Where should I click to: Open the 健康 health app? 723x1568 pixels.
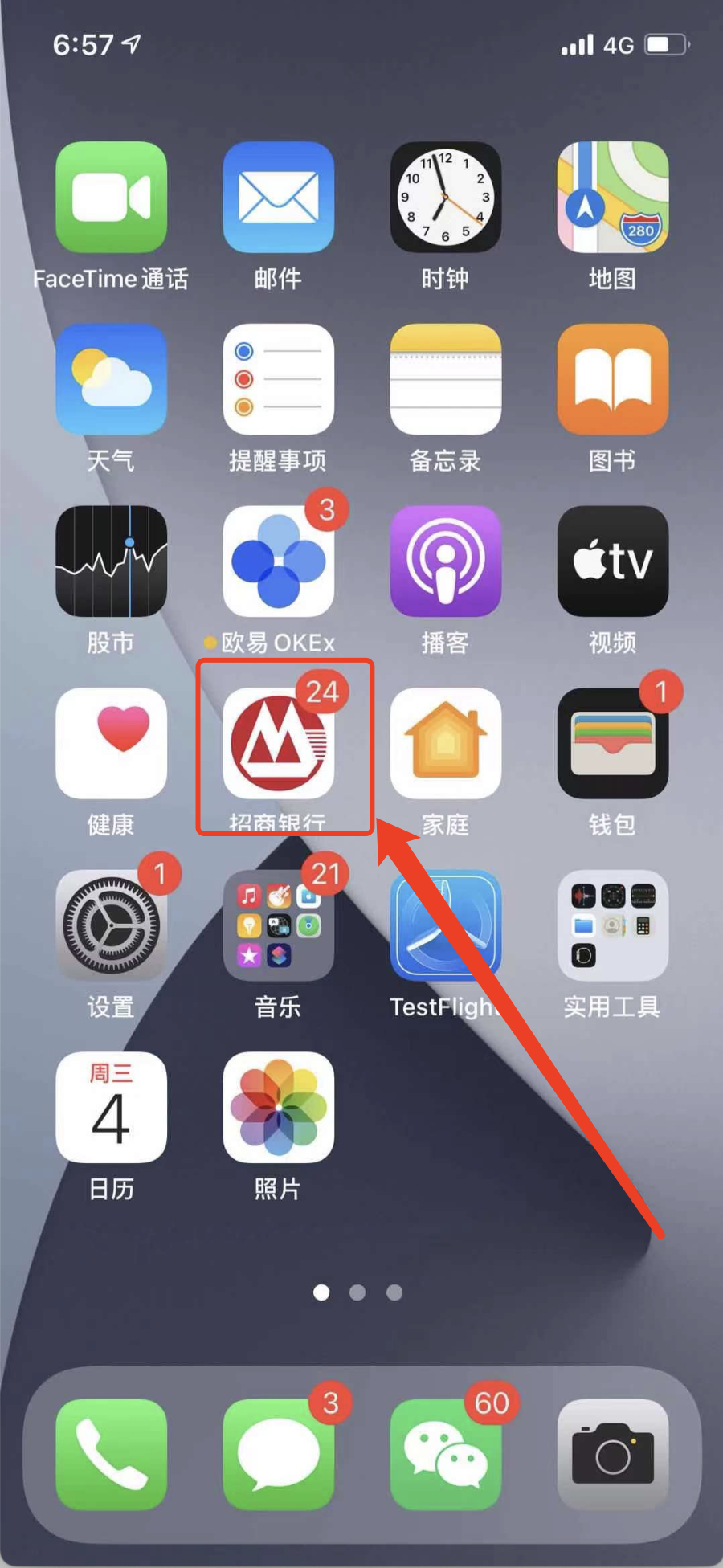point(112,743)
